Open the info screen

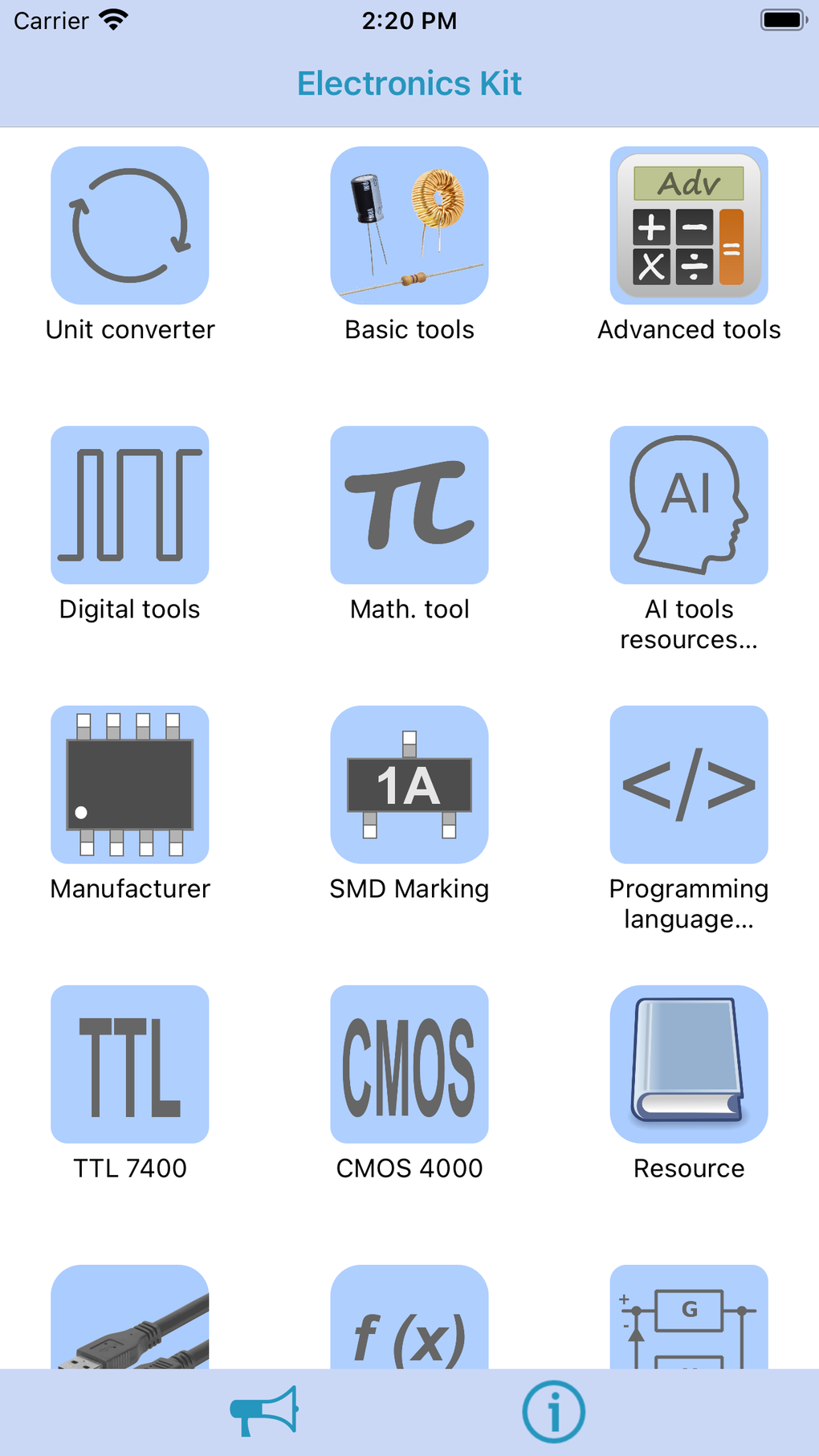tap(552, 1411)
